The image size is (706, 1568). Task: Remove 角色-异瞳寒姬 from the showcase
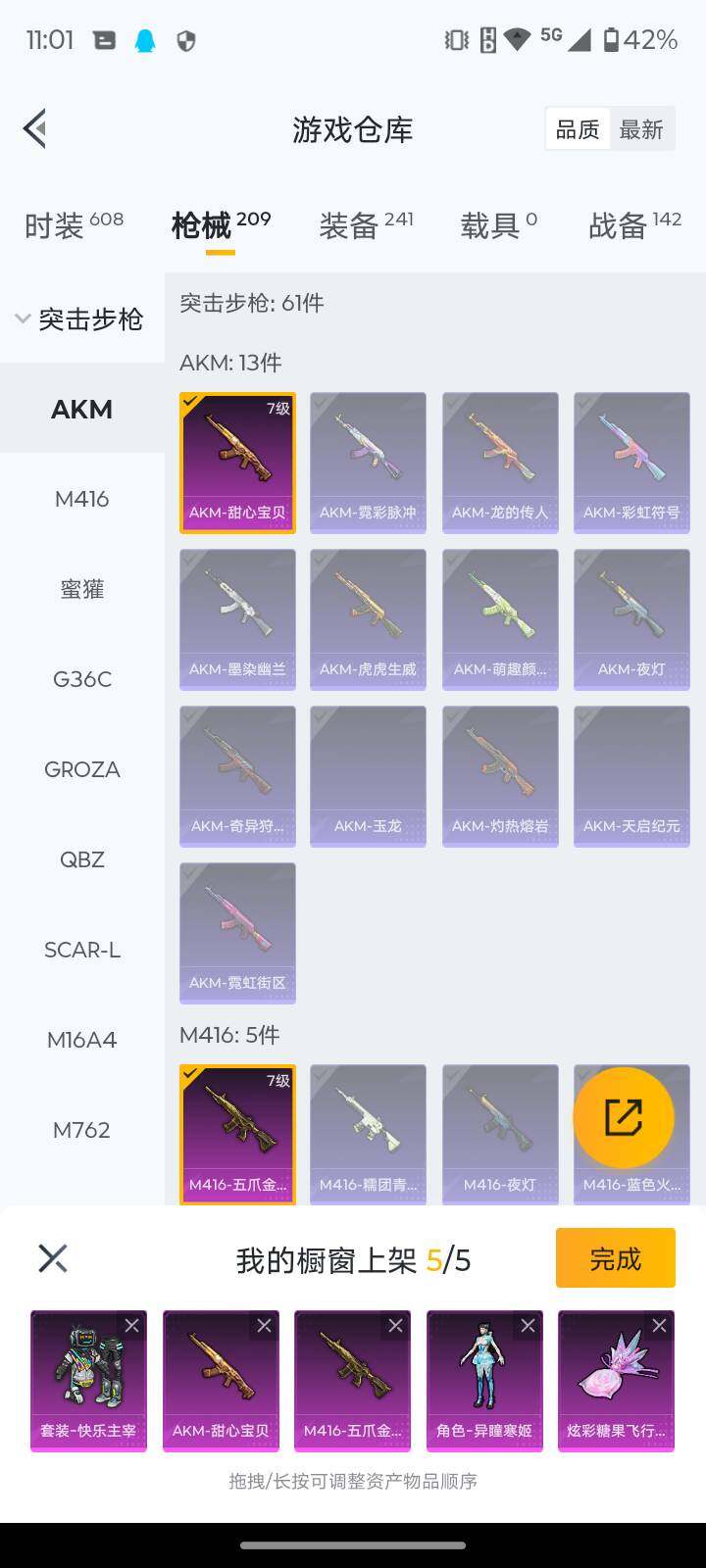[x=528, y=1326]
